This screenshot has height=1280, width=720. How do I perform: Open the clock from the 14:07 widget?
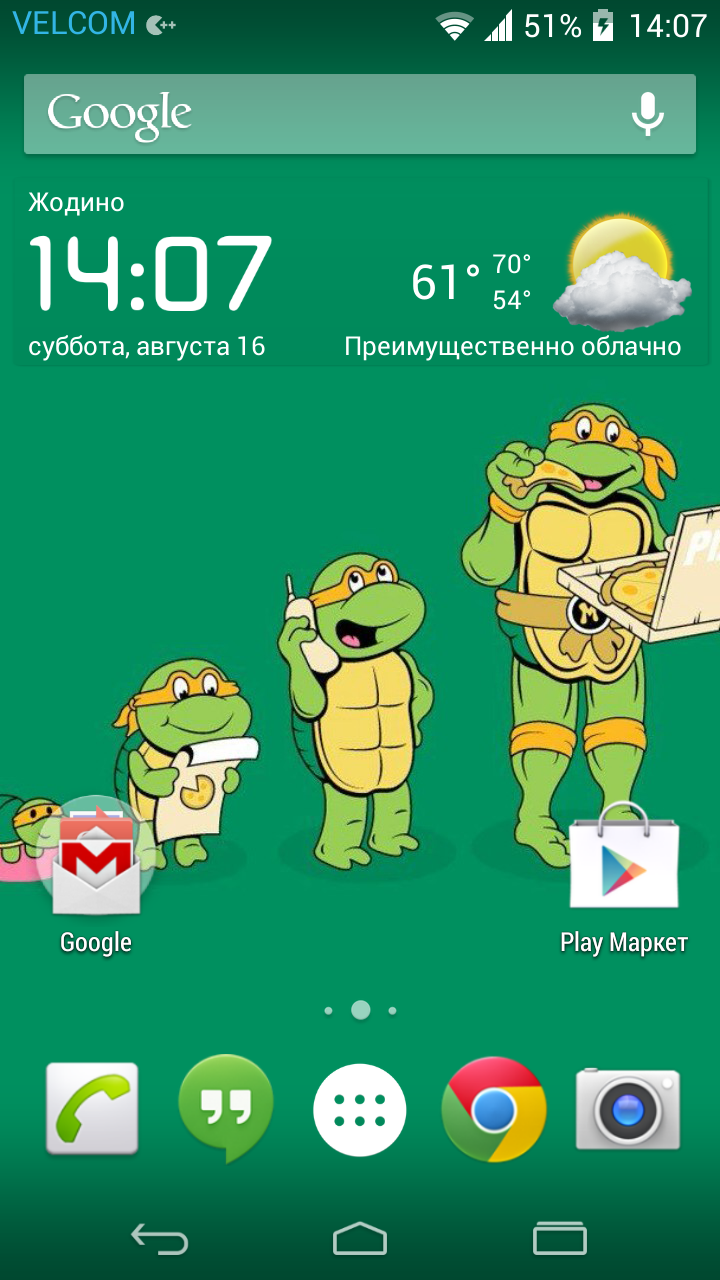tap(150, 272)
